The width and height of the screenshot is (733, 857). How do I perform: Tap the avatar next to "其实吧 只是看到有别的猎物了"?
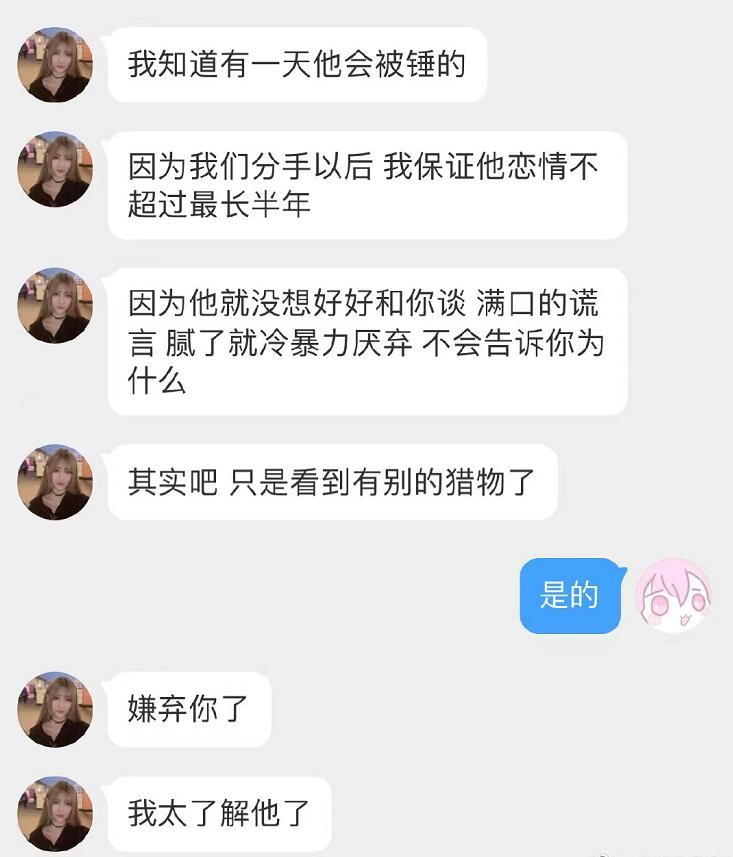(x=55, y=482)
